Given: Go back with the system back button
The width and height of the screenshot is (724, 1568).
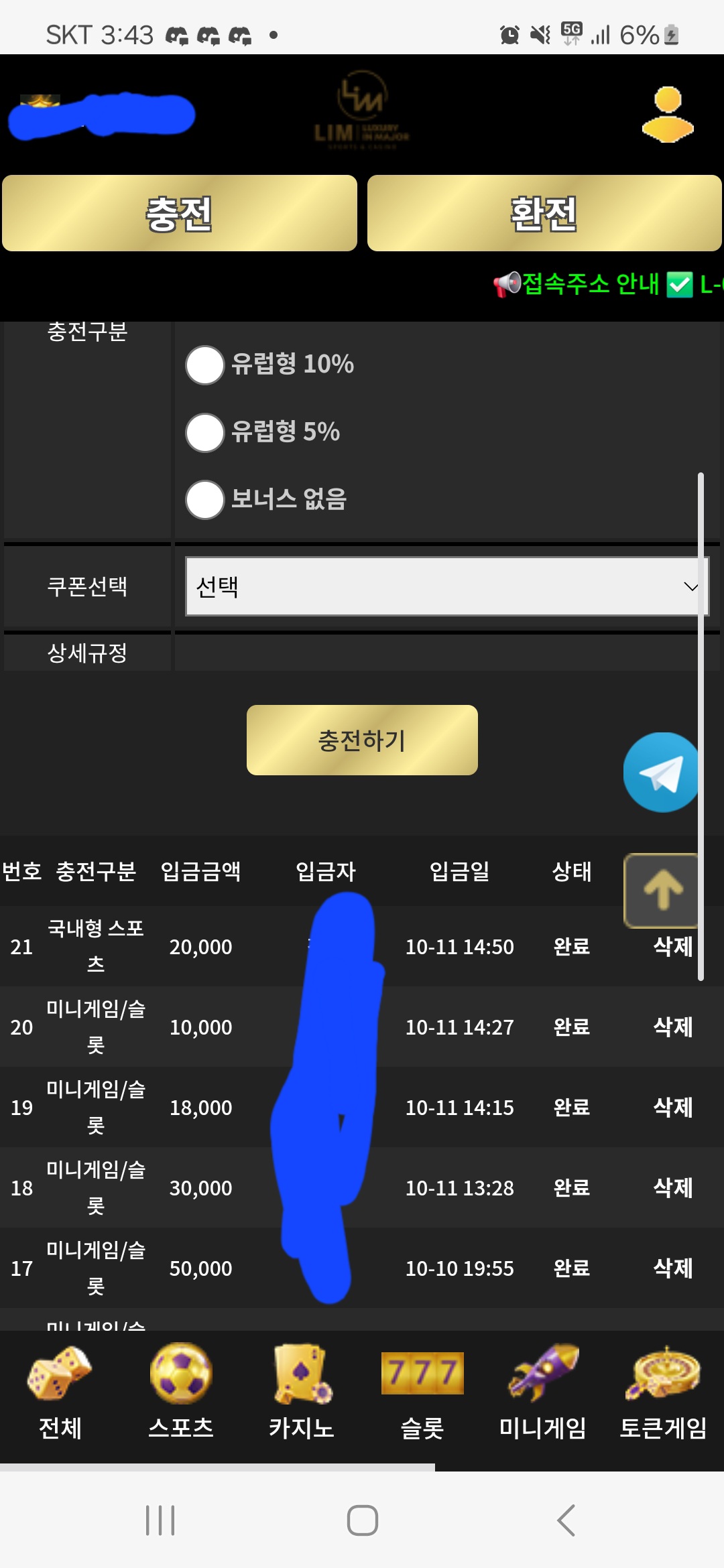Looking at the screenshot, I should [x=566, y=1520].
